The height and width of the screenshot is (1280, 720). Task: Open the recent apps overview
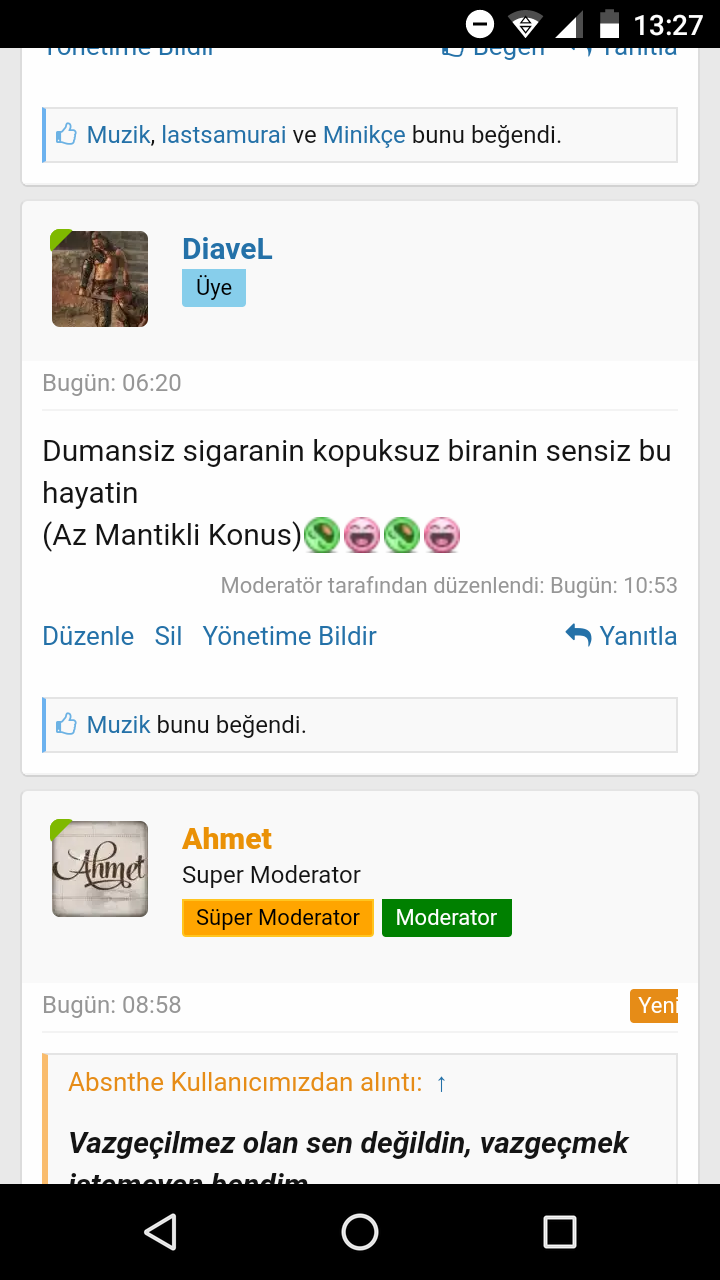tap(559, 1232)
